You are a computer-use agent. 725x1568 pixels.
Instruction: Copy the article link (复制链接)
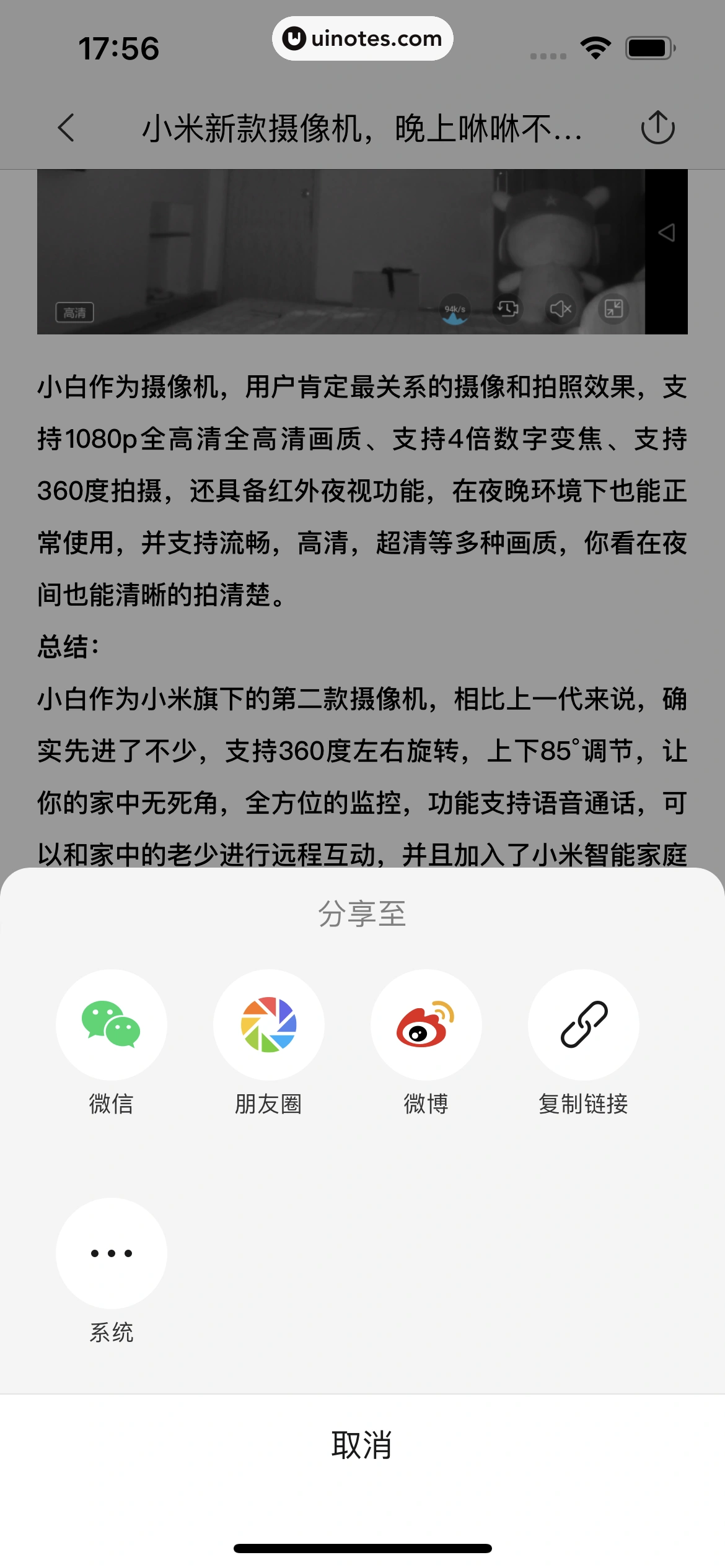click(583, 1024)
